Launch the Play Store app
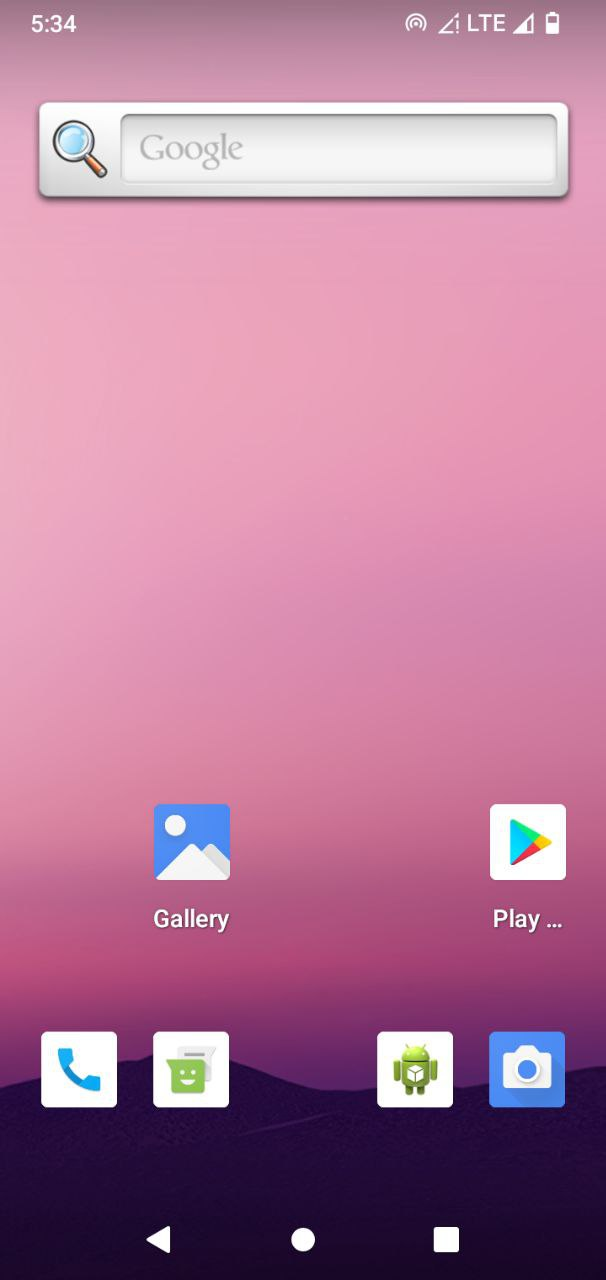606x1280 pixels. [528, 842]
